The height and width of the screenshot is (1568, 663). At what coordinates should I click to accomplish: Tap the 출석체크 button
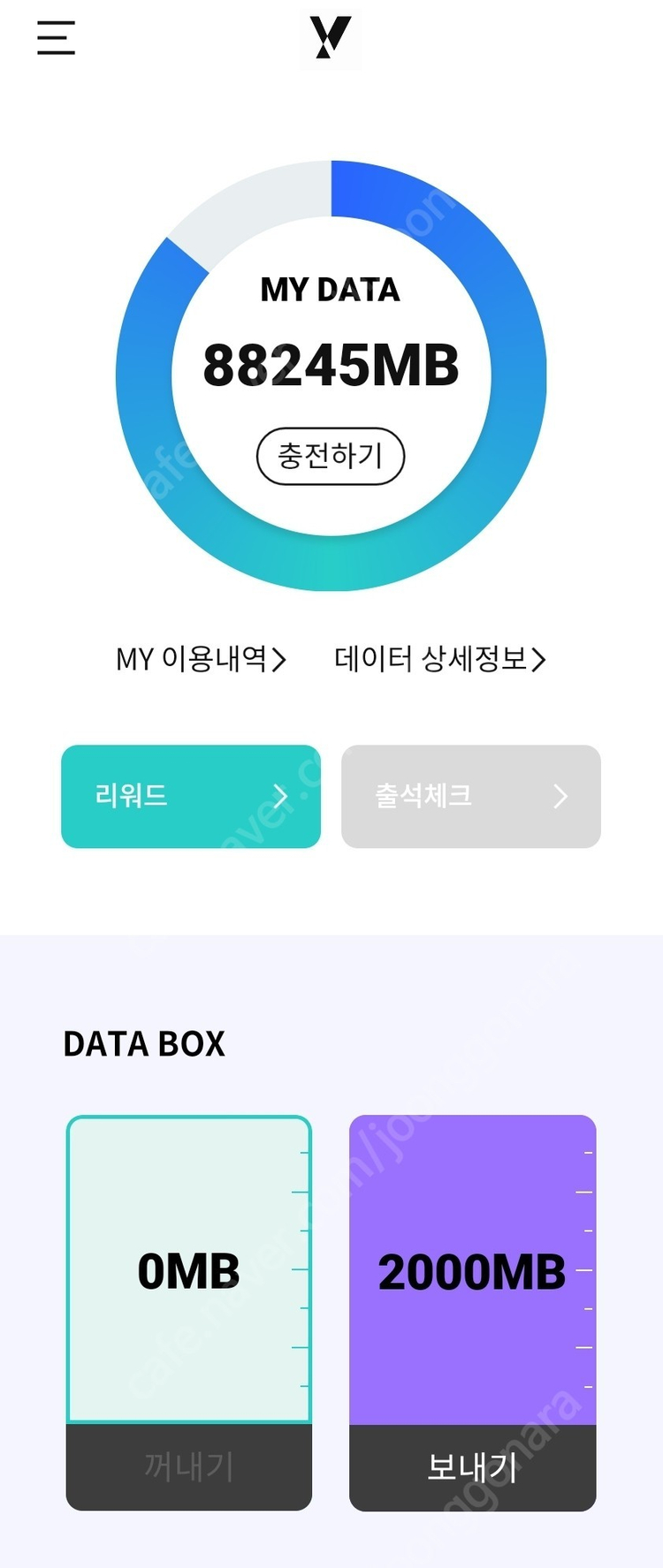pyautogui.click(x=470, y=796)
